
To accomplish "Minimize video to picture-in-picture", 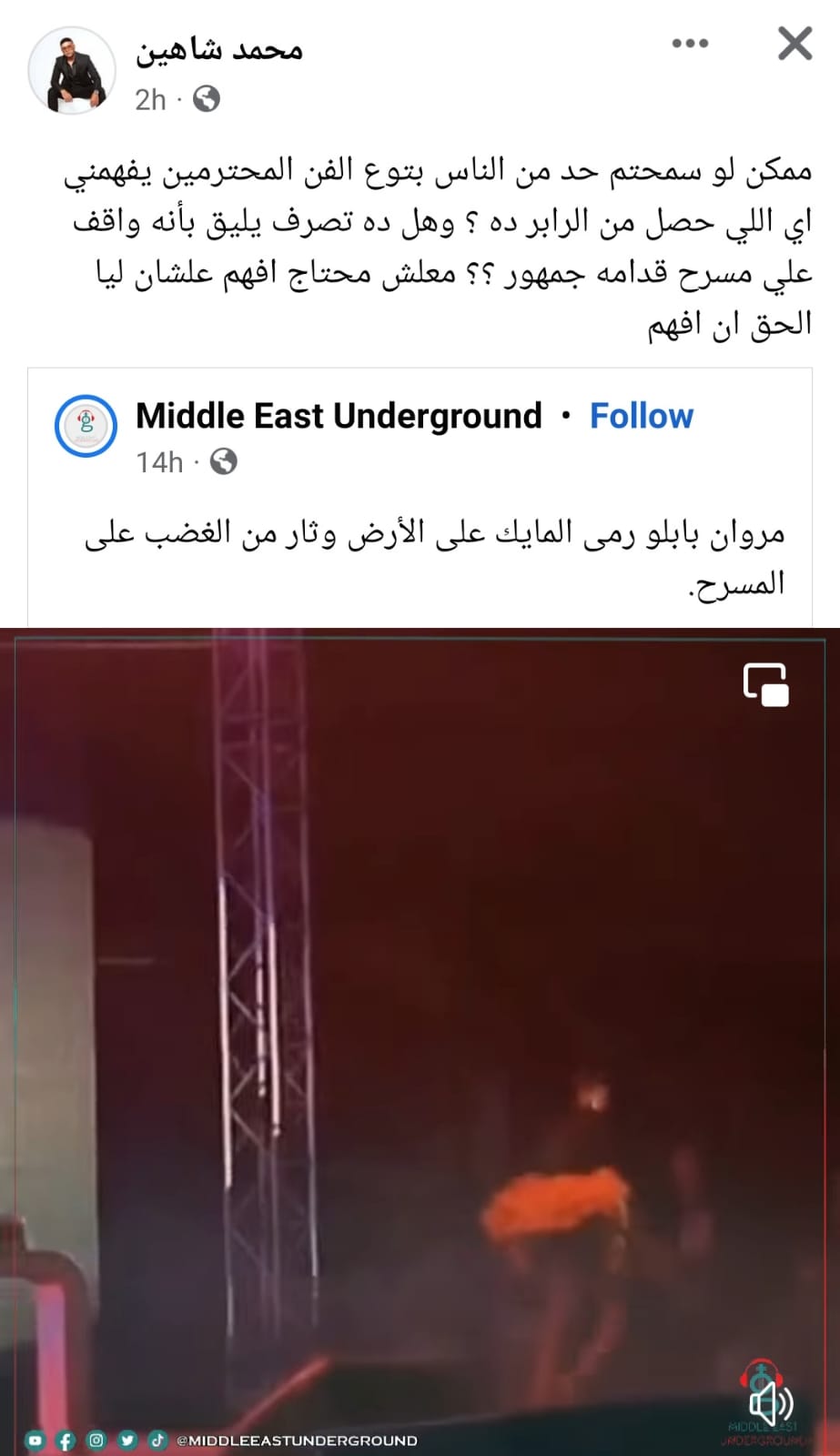I will click(765, 684).
